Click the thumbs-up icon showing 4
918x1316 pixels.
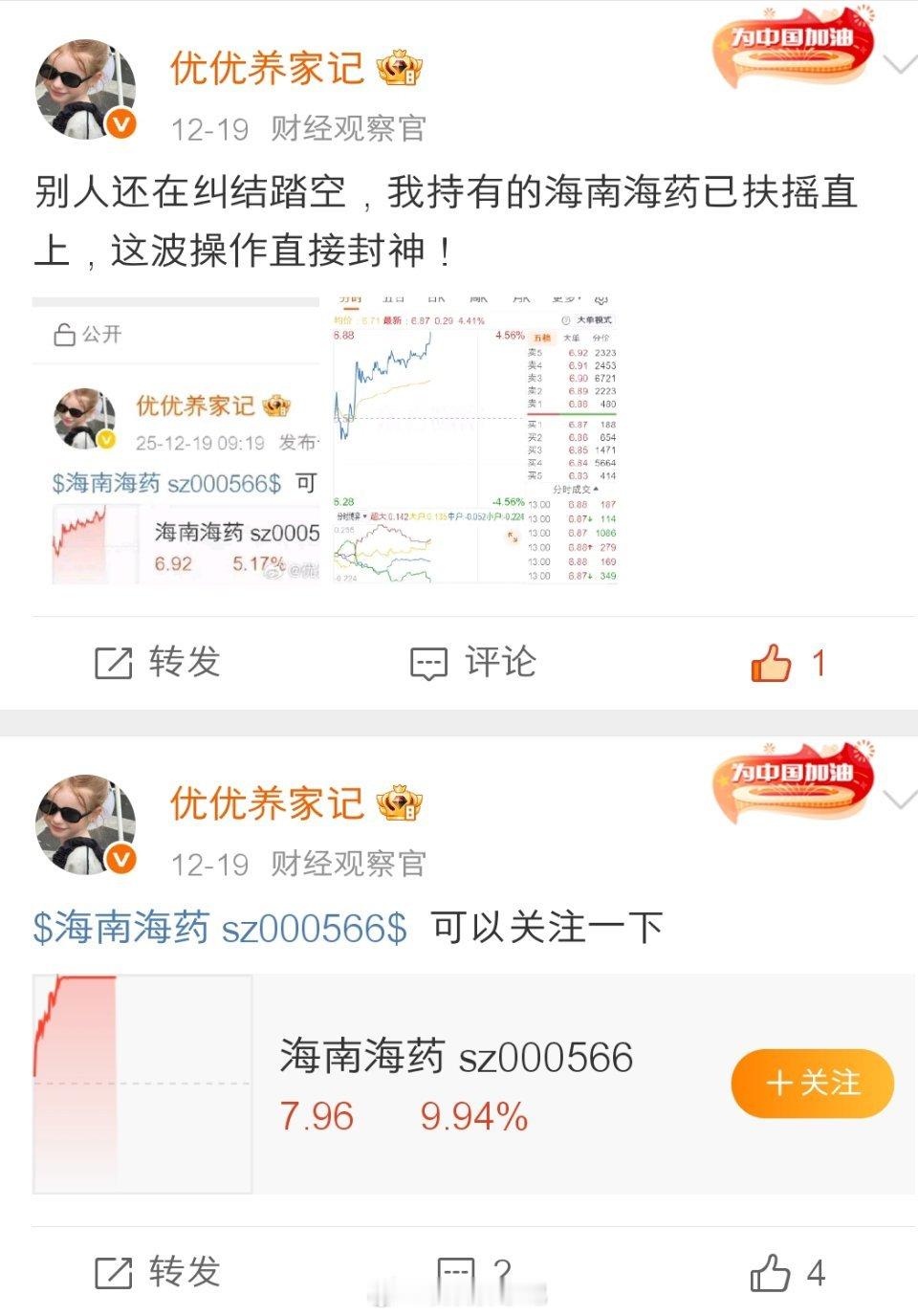point(770,1272)
